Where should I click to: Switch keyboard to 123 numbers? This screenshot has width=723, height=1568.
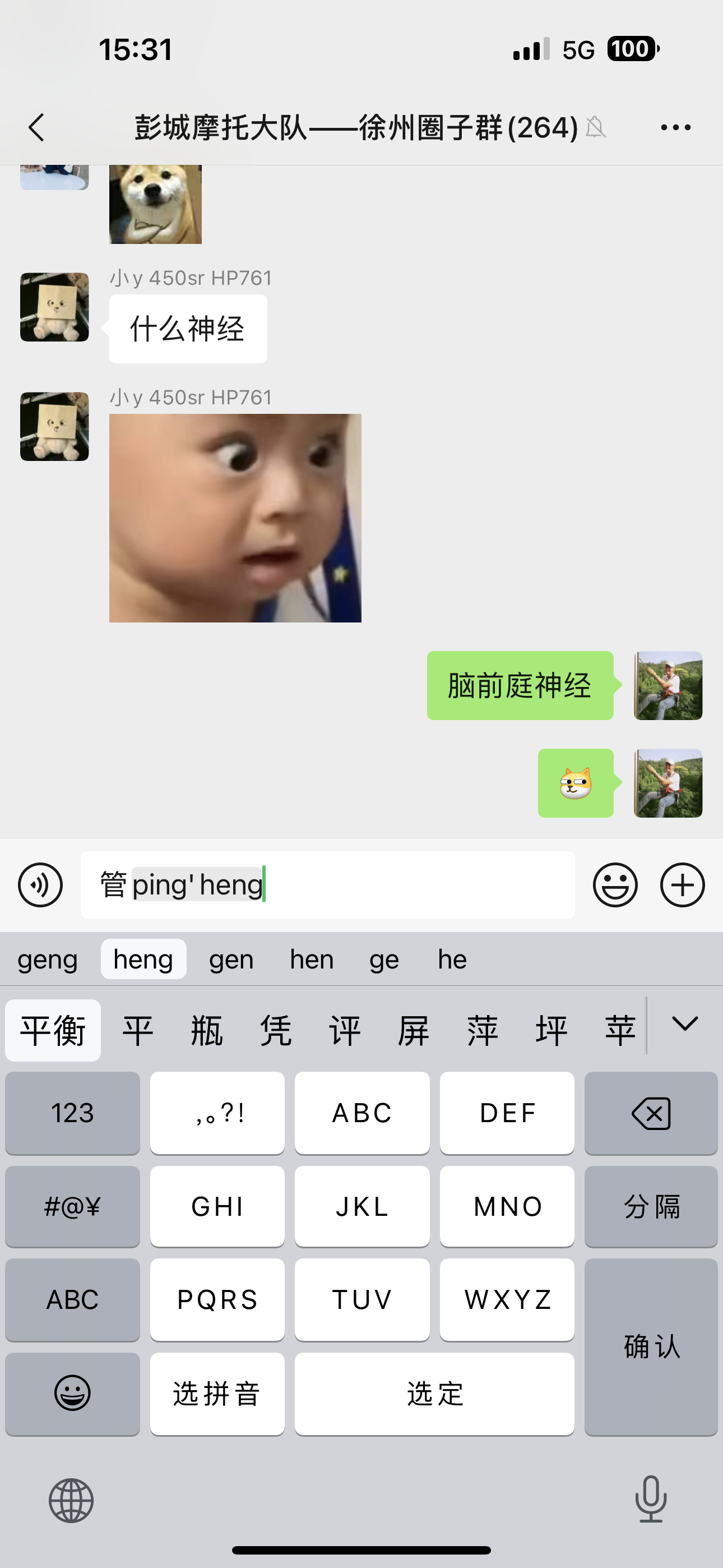pos(72,1113)
